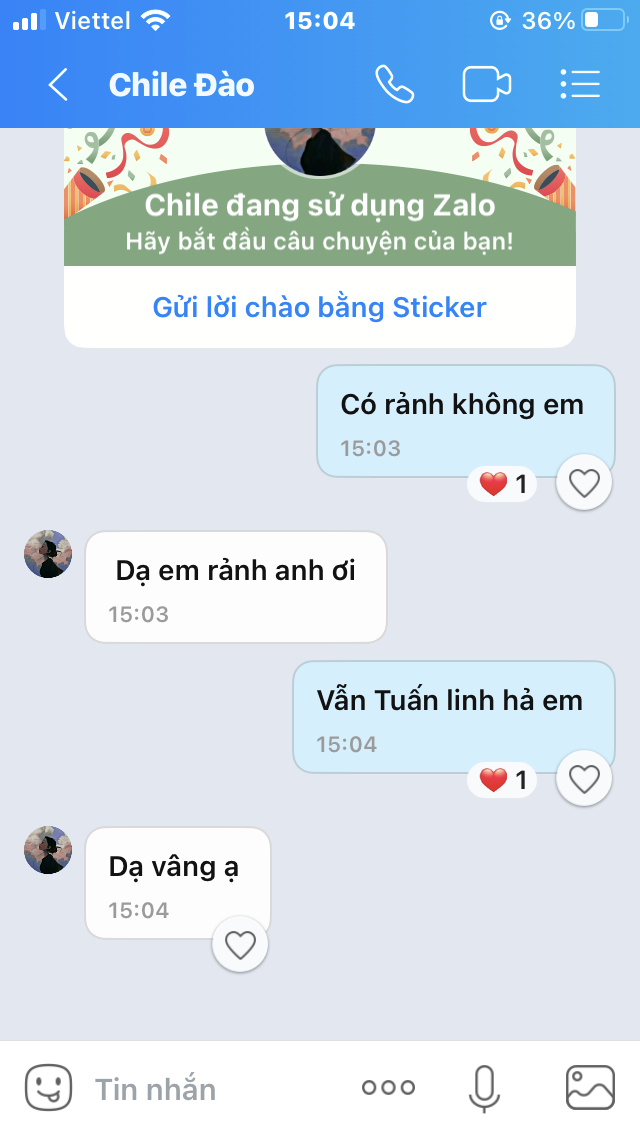View reactions on "Vẫn Tuấn linh hả em"

pos(503,780)
